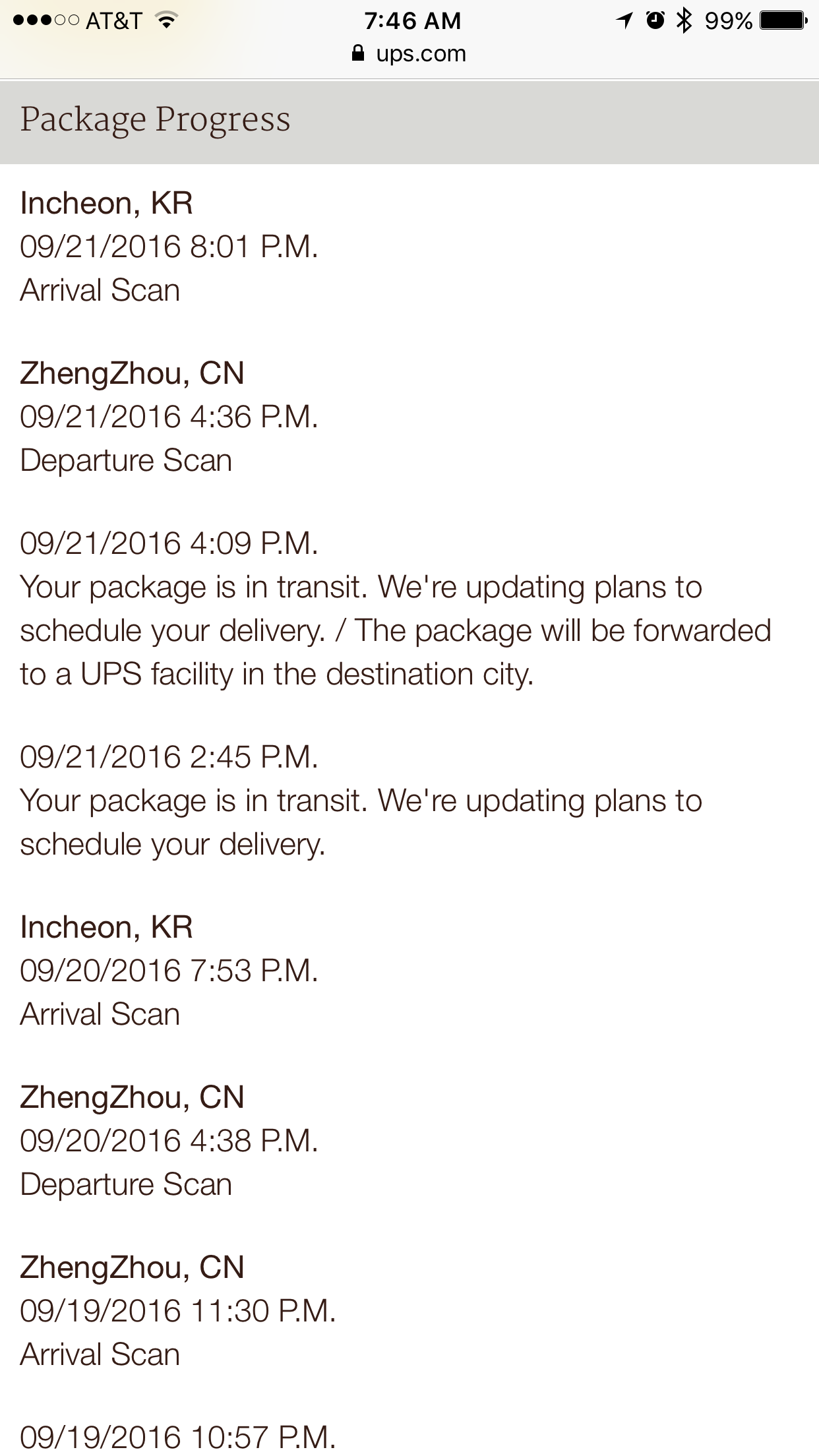This screenshot has height=1456, width=819.
Task: Tap the ups.com address bar
Action: click(x=409, y=54)
